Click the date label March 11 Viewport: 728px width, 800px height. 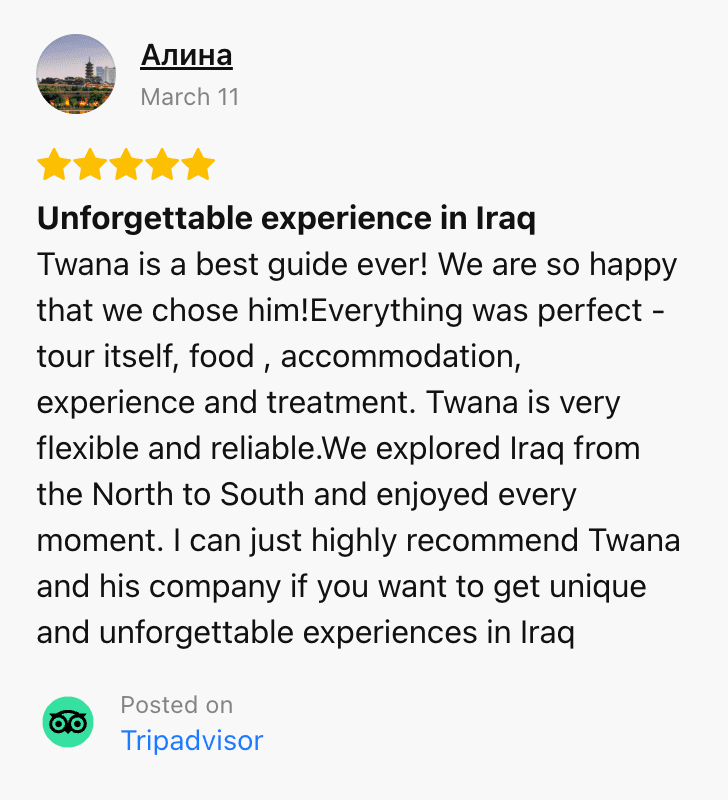[190, 97]
